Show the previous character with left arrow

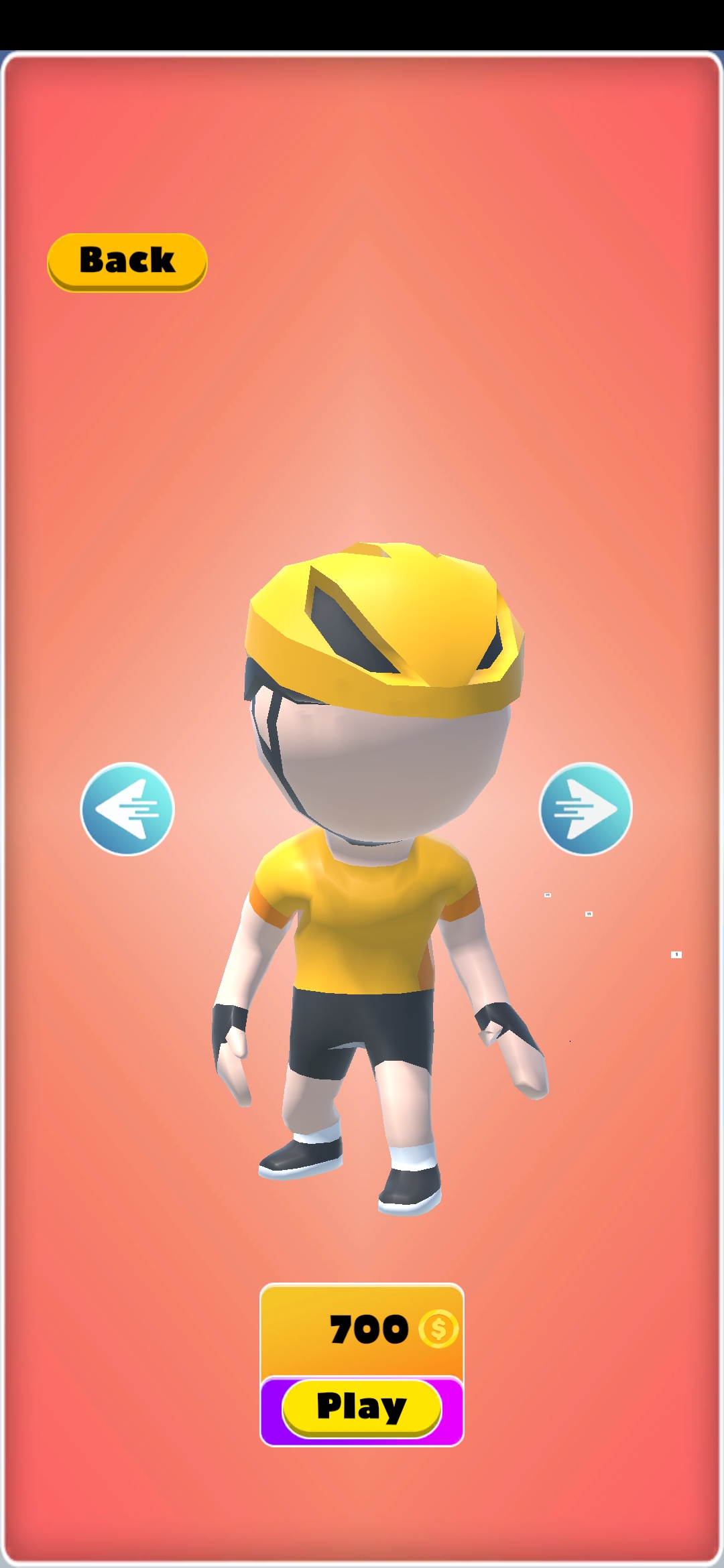tap(127, 809)
